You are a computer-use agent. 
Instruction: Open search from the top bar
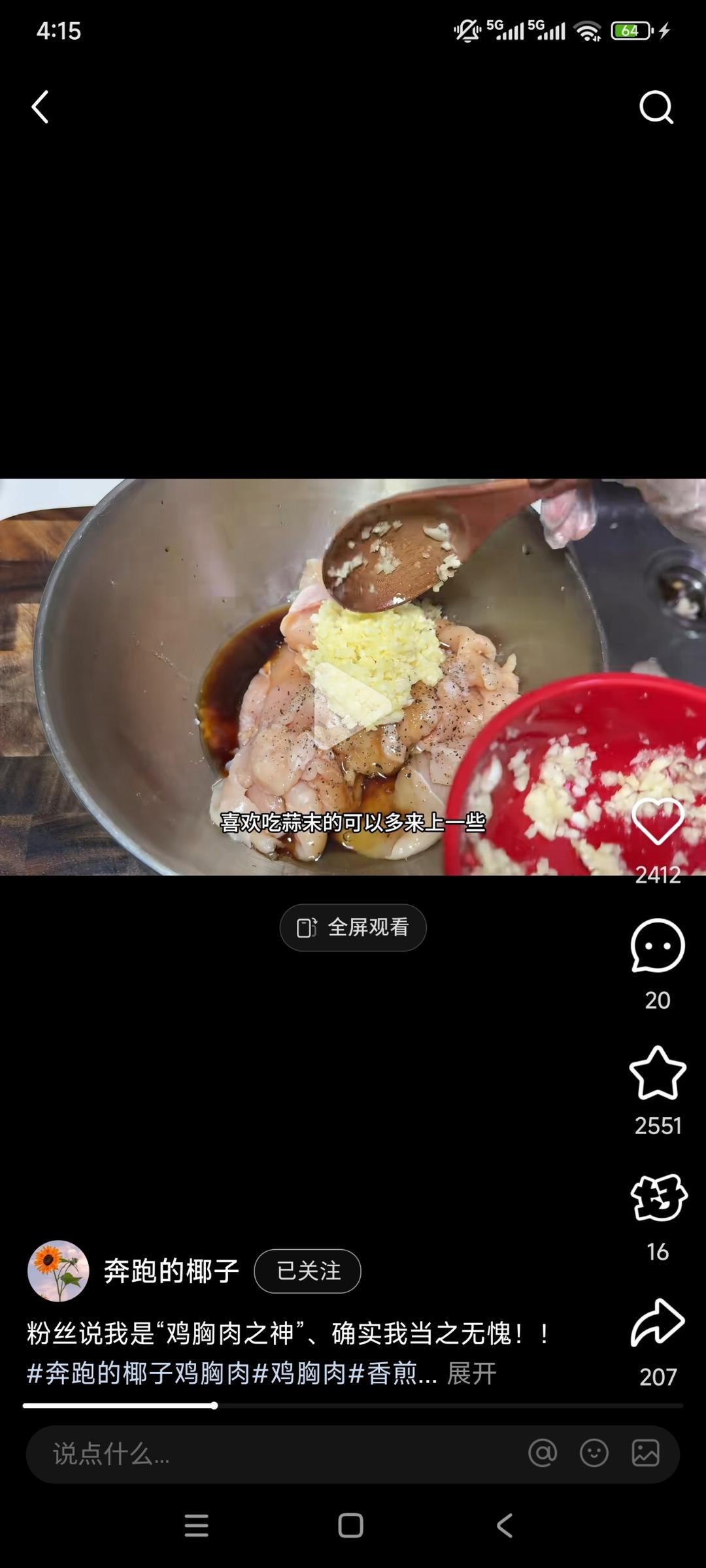click(x=657, y=106)
